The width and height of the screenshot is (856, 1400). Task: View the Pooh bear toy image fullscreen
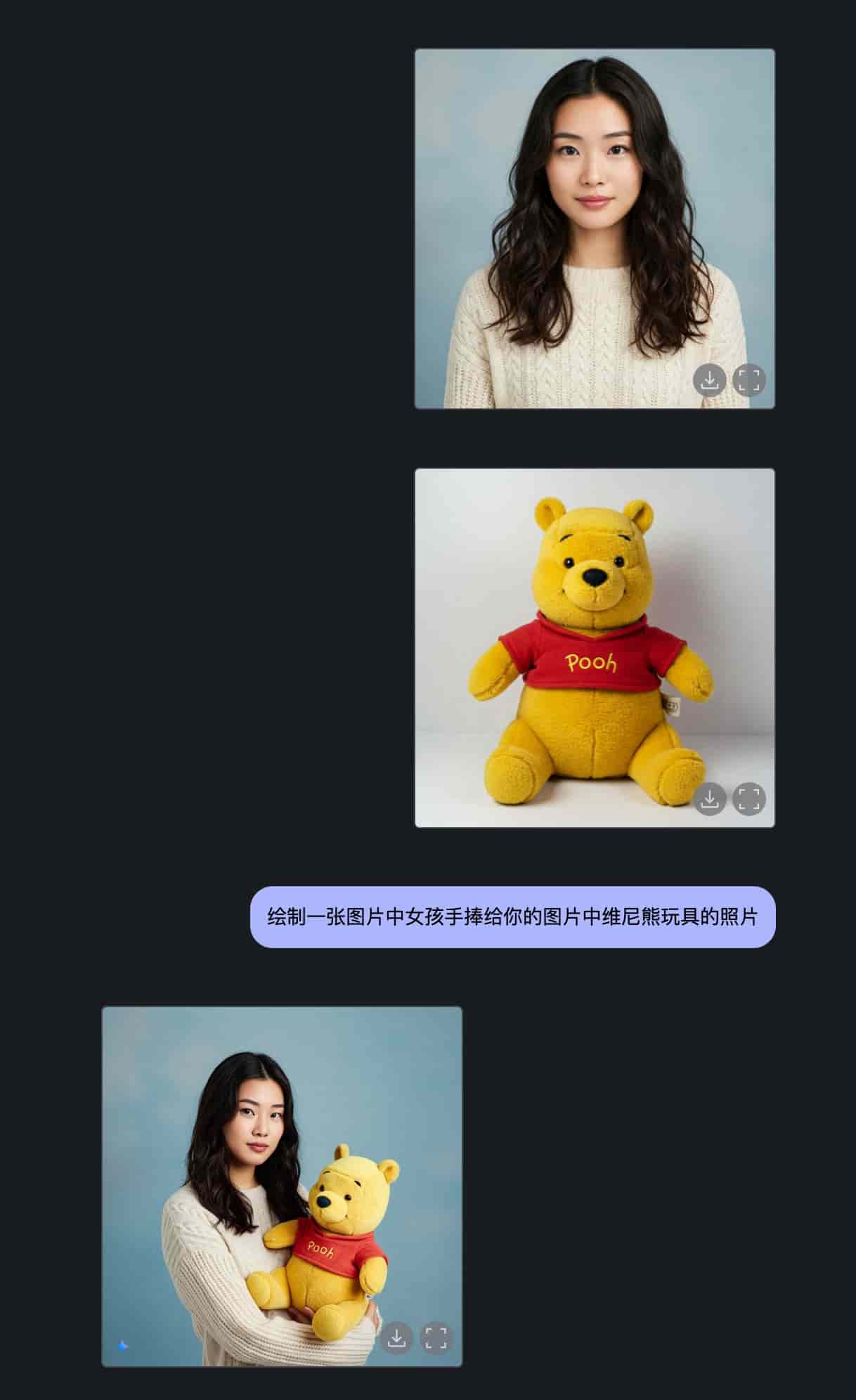click(x=749, y=799)
